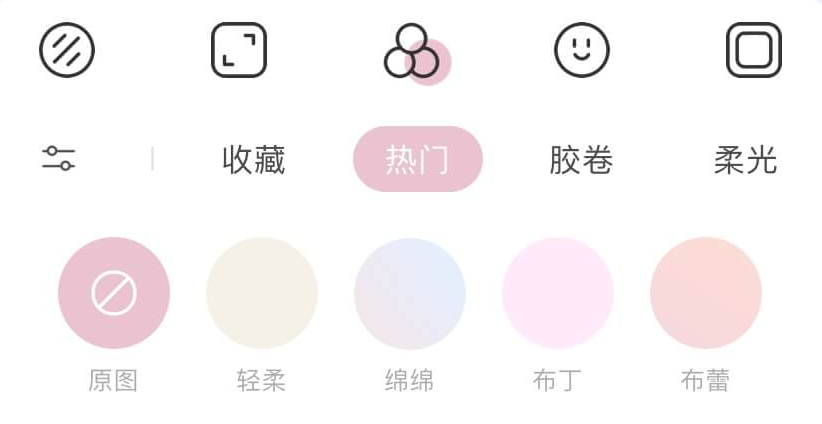Apply the 布丁 filter
The height and width of the screenshot is (424, 822).
coord(558,293)
